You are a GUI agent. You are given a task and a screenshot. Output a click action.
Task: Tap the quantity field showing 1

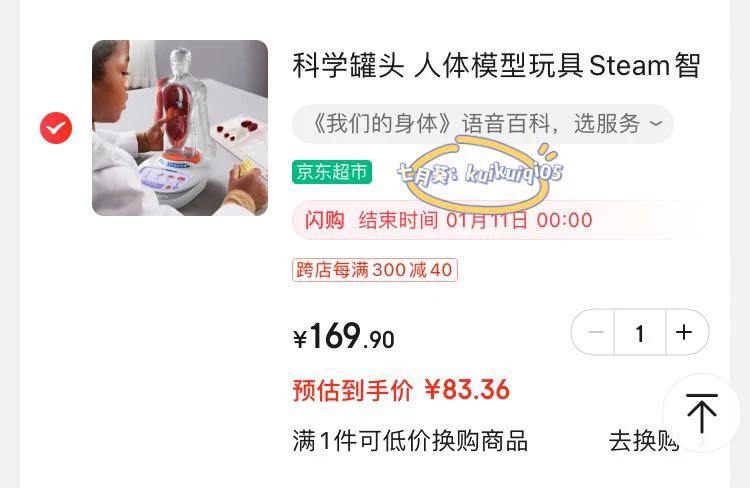click(x=640, y=333)
